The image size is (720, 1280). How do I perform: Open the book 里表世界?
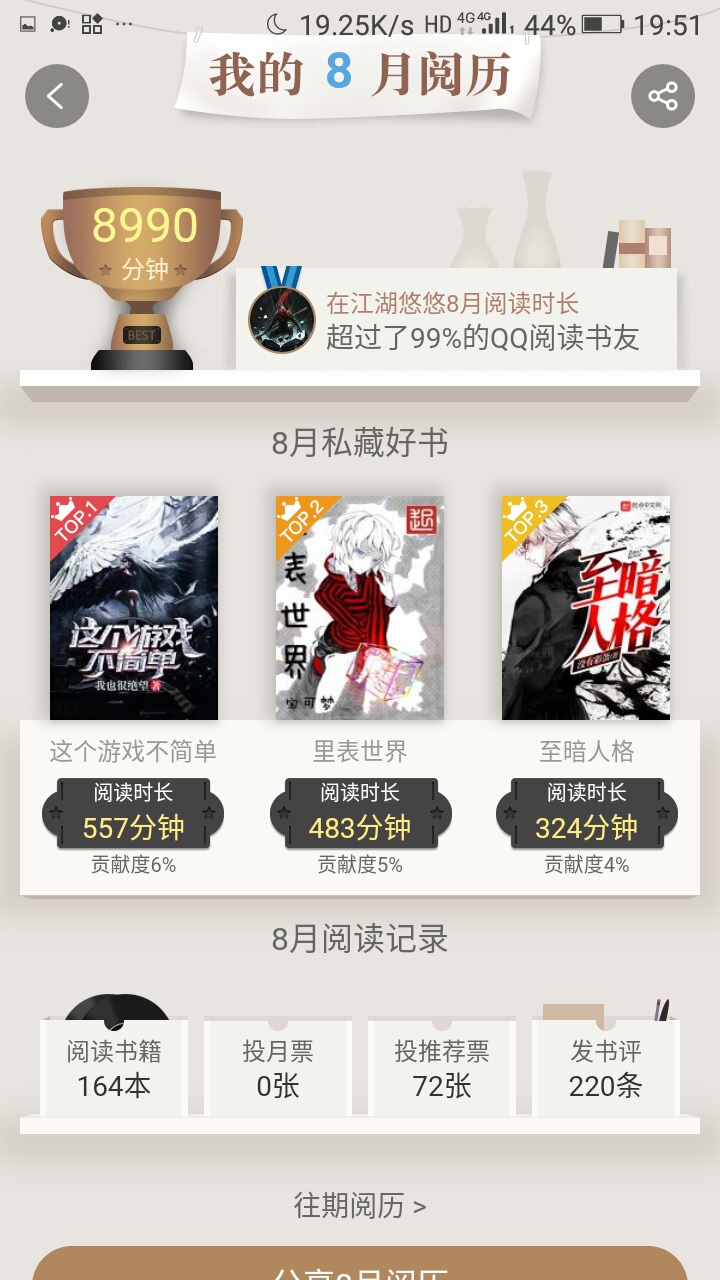click(x=360, y=608)
